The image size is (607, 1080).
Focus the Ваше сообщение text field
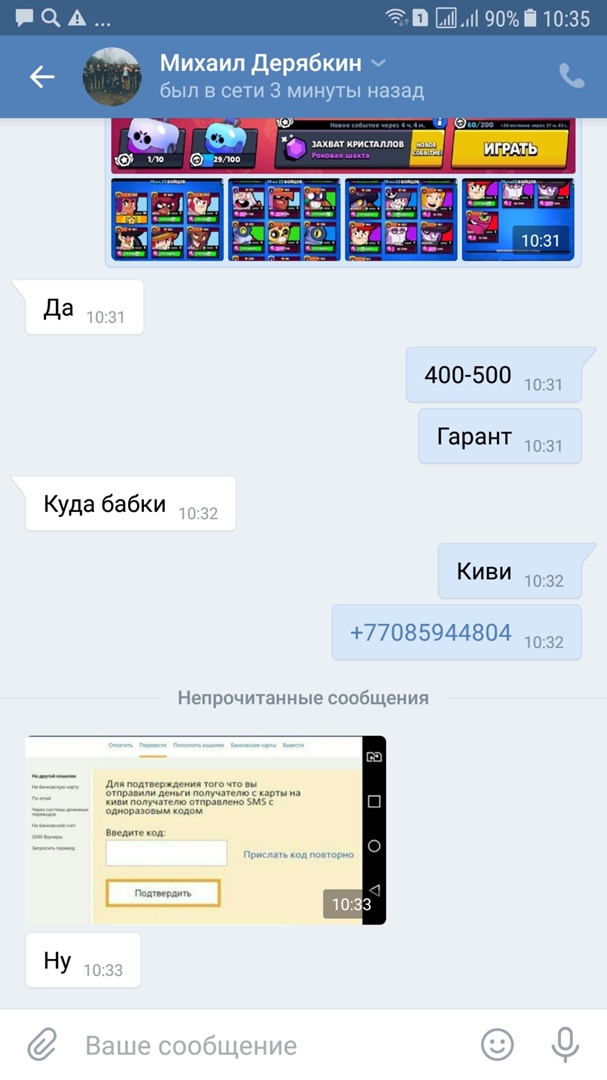(270, 1045)
